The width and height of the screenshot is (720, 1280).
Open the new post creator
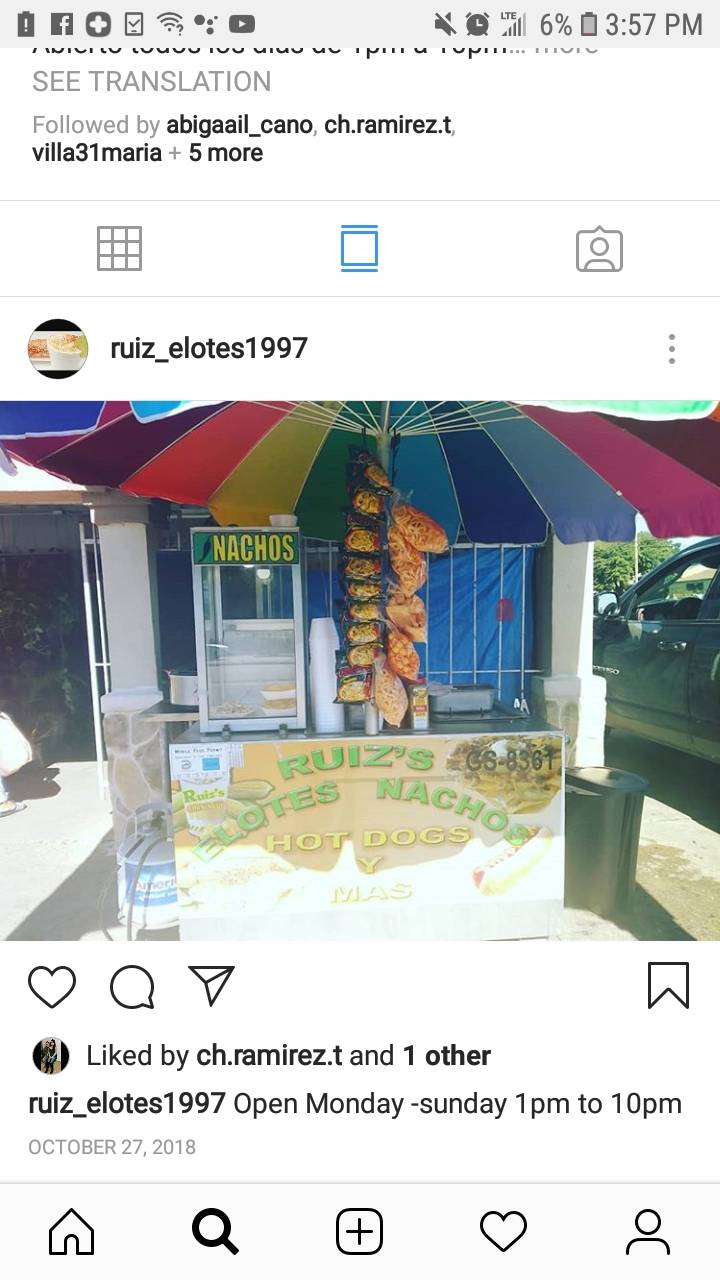(x=360, y=1231)
